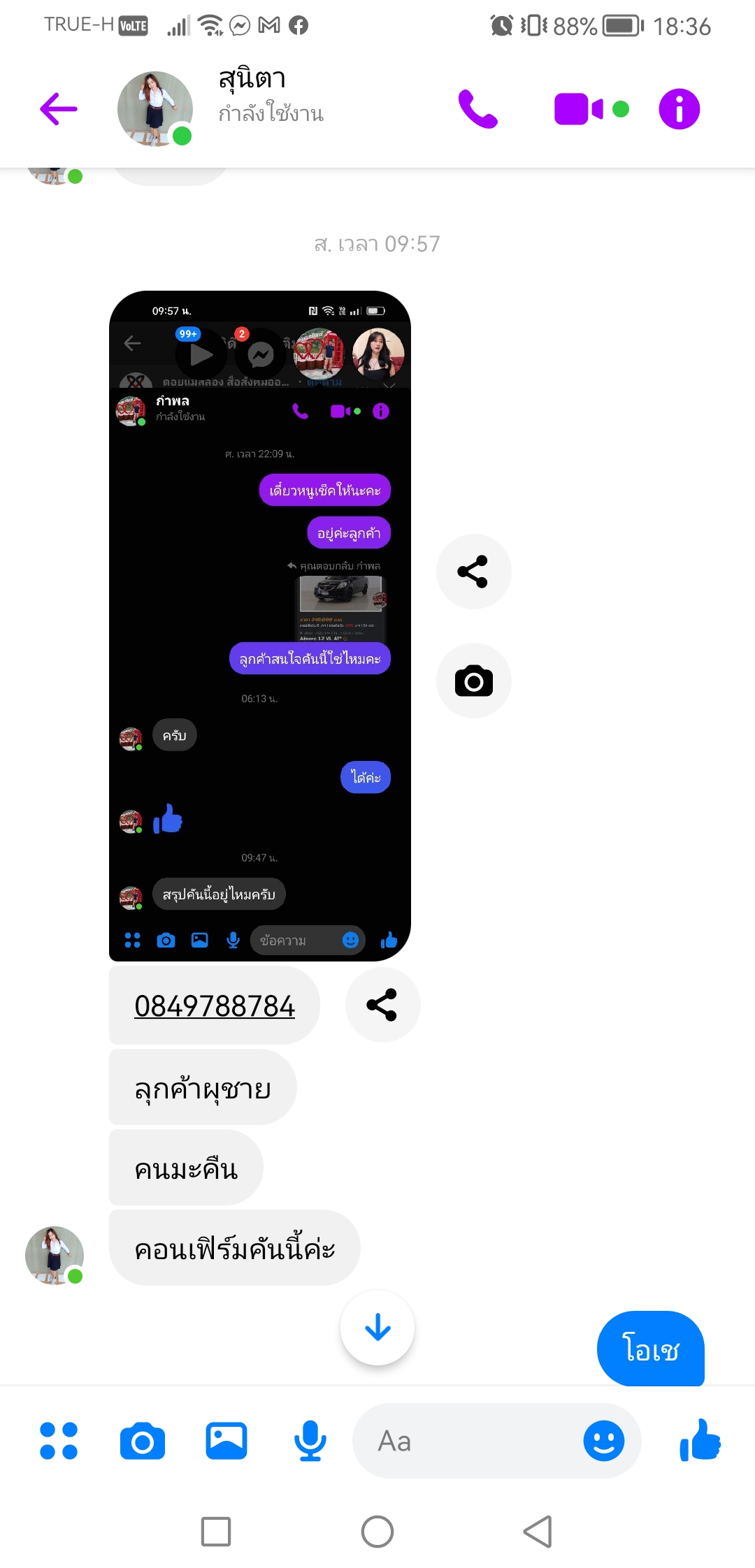Open the shared screenshot image
This screenshot has width=755, height=1568.
[x=260, y=625]
